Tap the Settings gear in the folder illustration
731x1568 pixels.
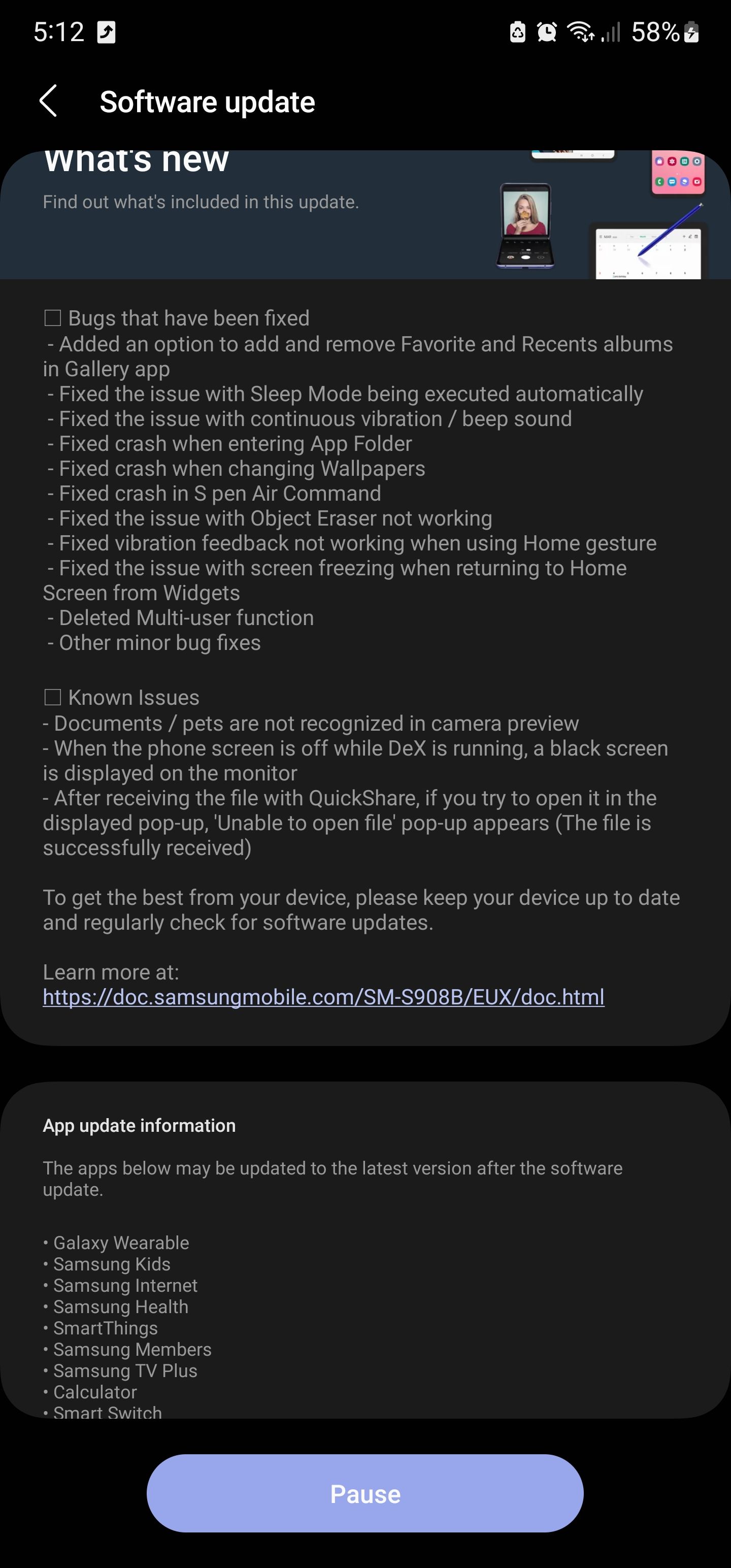(x=697, y=162)
